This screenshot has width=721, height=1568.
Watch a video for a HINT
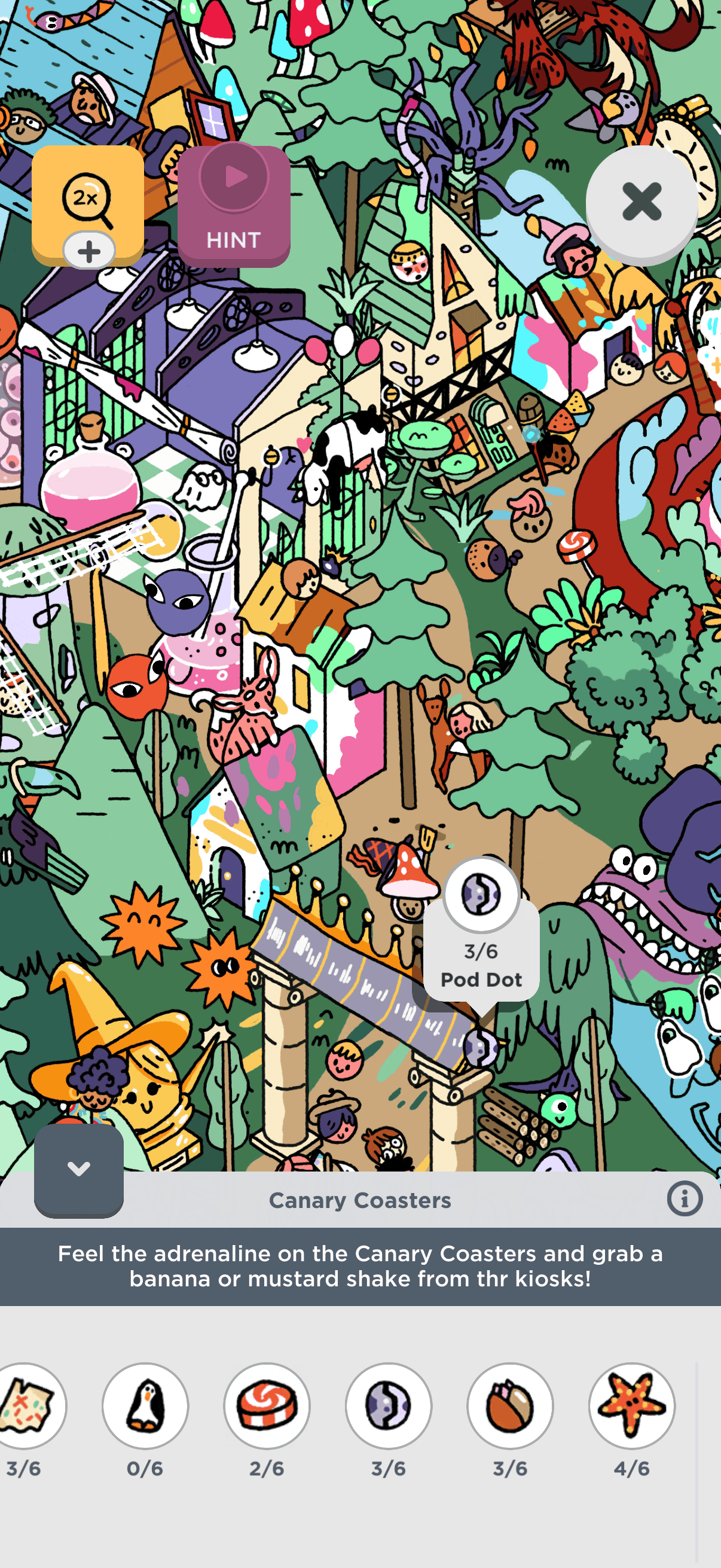coord(234,205)
